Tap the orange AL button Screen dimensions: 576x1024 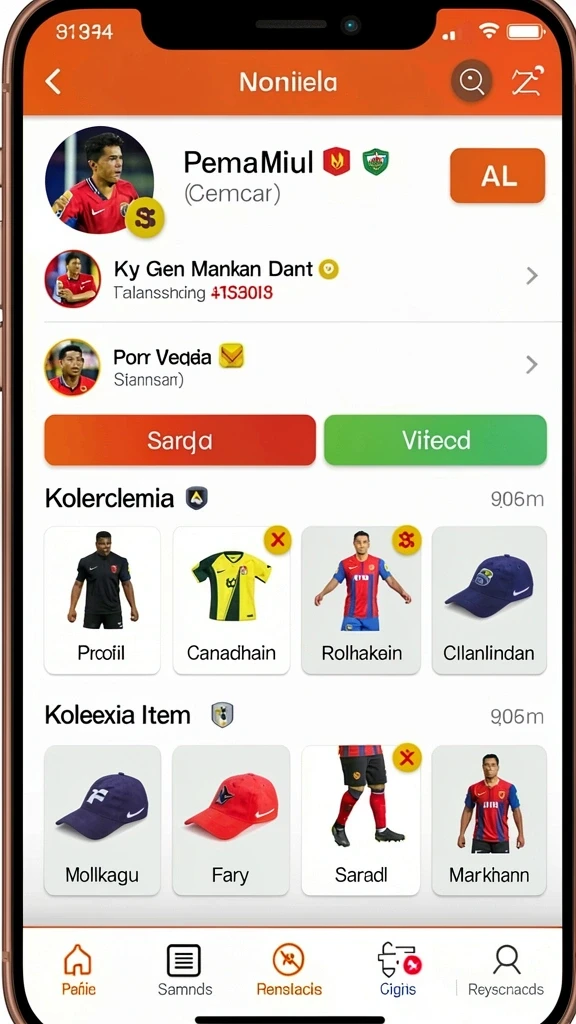click(x=498, y=176)
